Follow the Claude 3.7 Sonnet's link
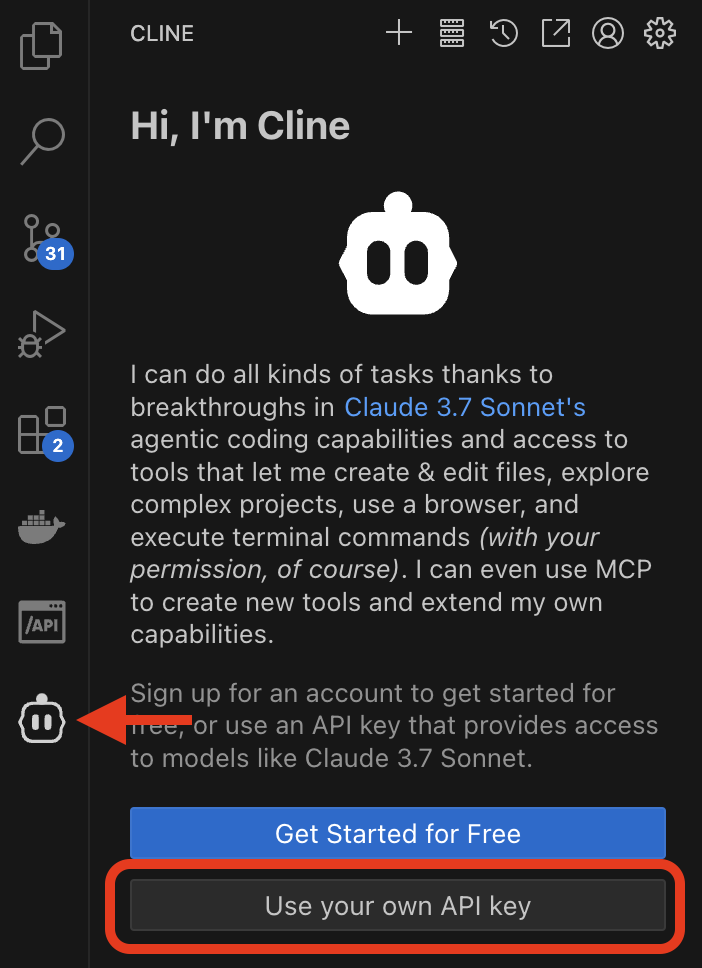Viewport: 702px width, 968px height. tap(465, 407)
